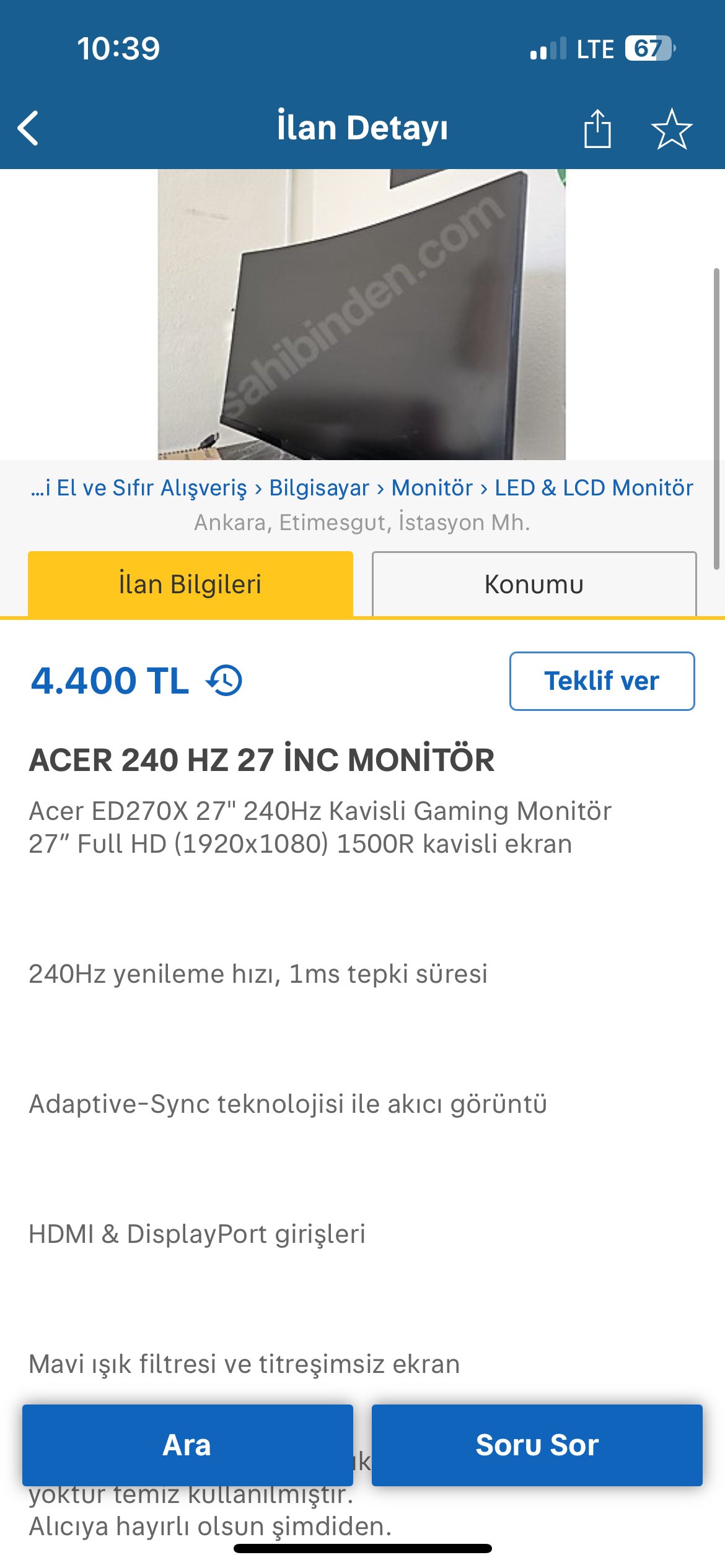This screenshot has width=725, height=1568.
Task: View price history icon next to 4.400 TL
Action: (224, 681)
